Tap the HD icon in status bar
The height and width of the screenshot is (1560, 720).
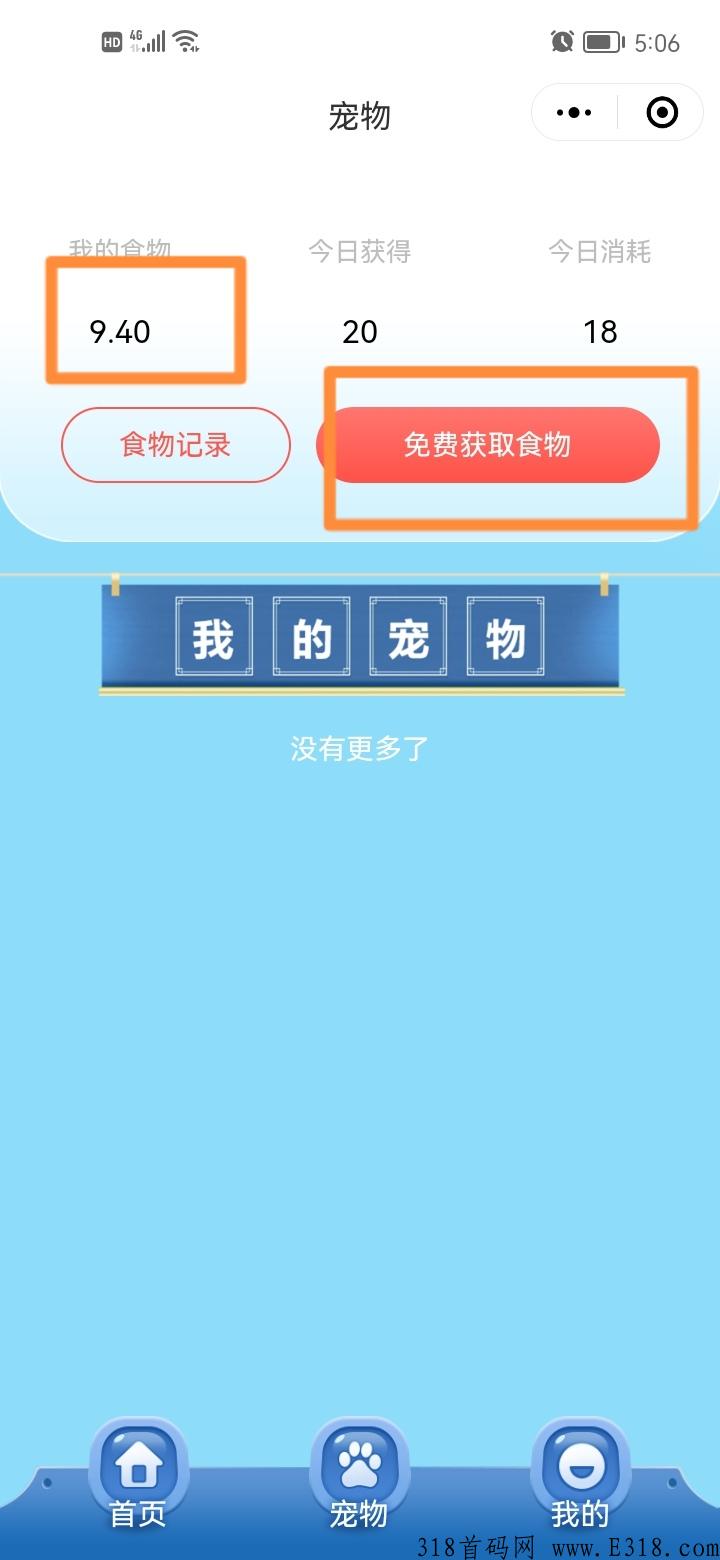click(x=111, y=41)
